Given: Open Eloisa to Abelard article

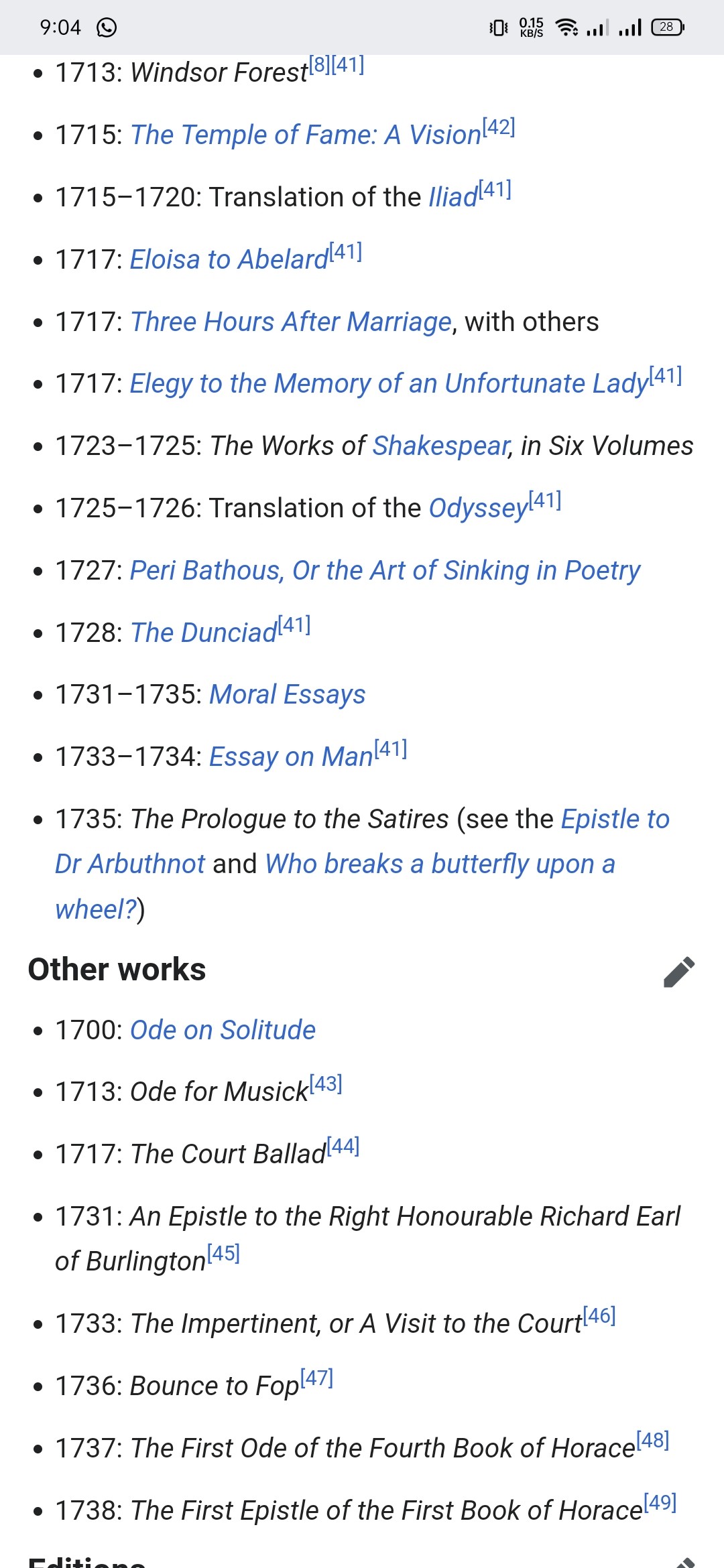Looking at the screenshot, I should [x=229, y=260].
